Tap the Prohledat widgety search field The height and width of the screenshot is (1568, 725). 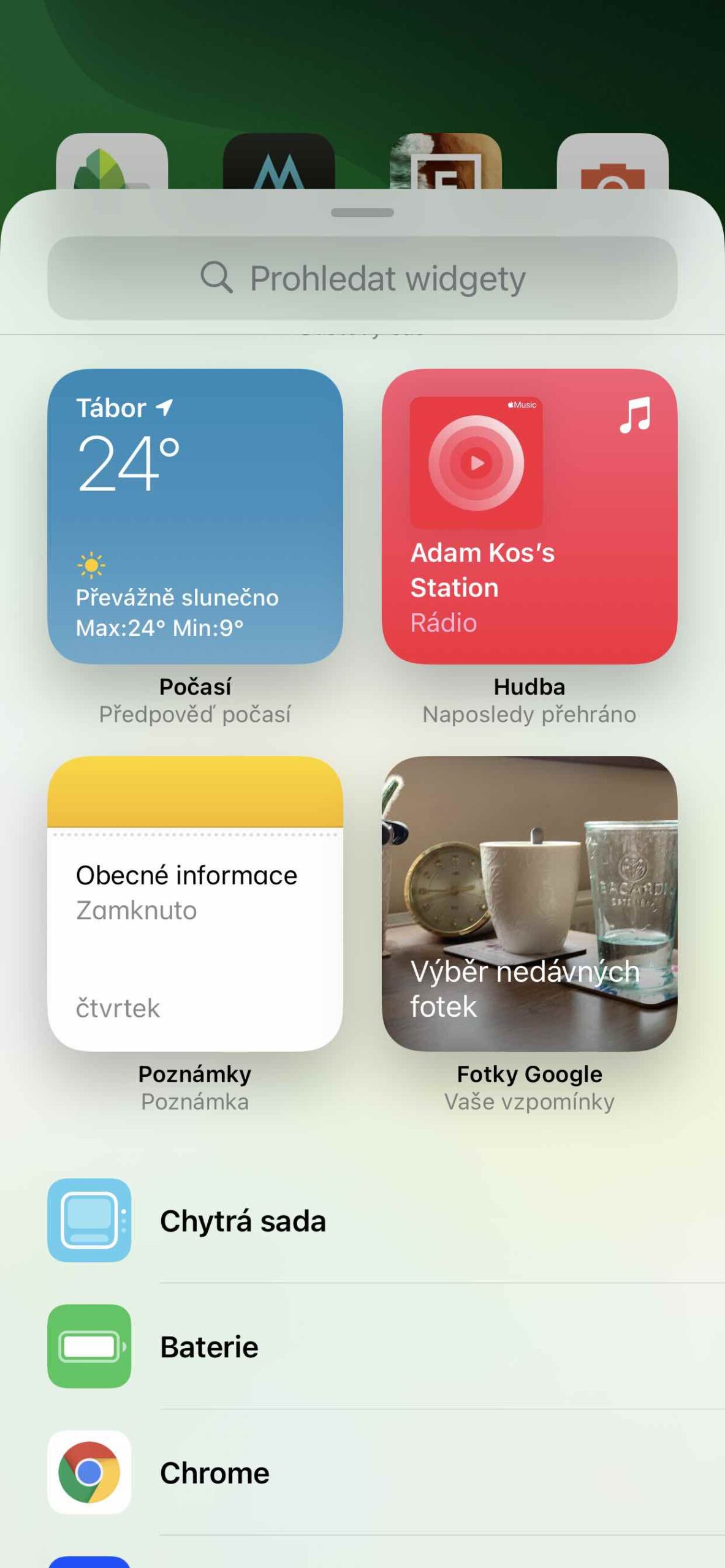(362, 278)
